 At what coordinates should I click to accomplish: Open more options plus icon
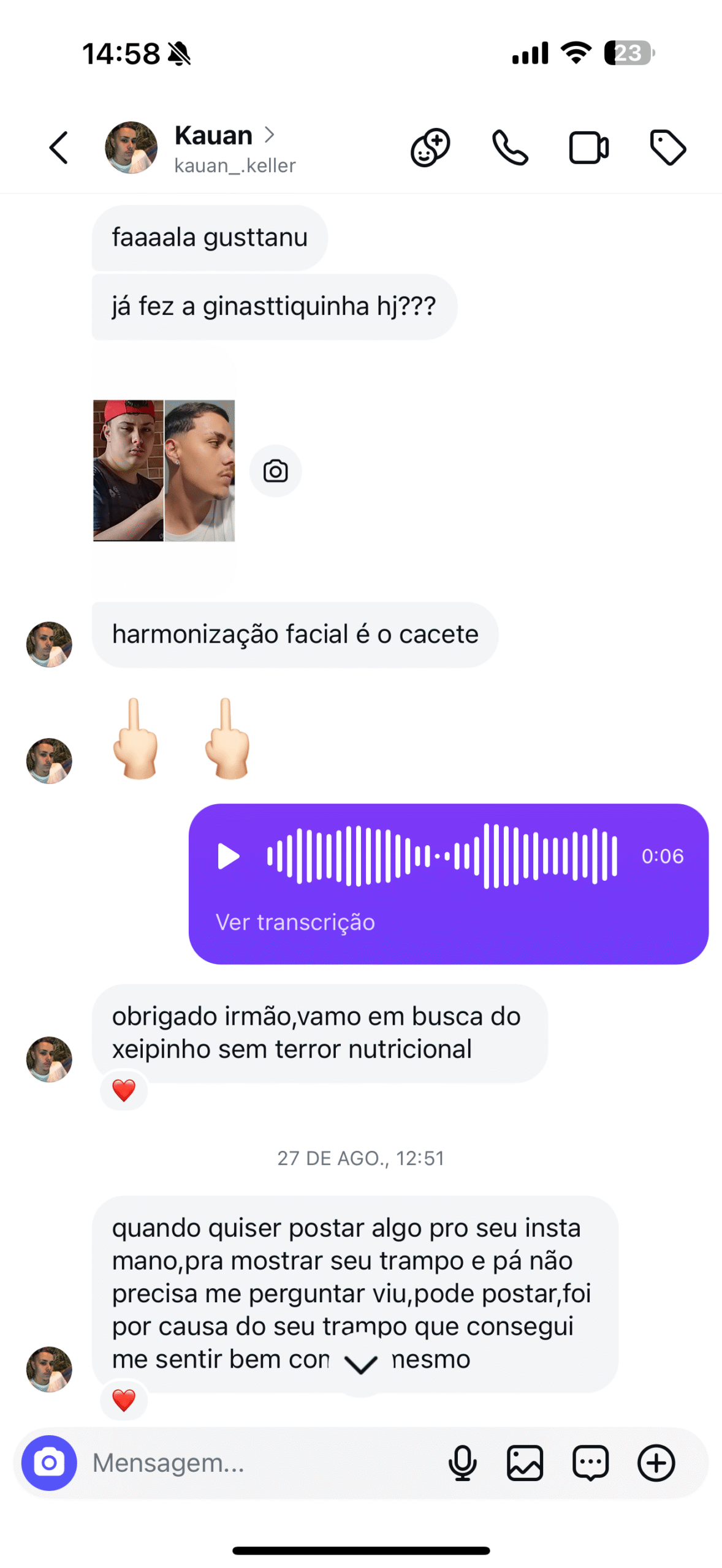click(656, 1463)
